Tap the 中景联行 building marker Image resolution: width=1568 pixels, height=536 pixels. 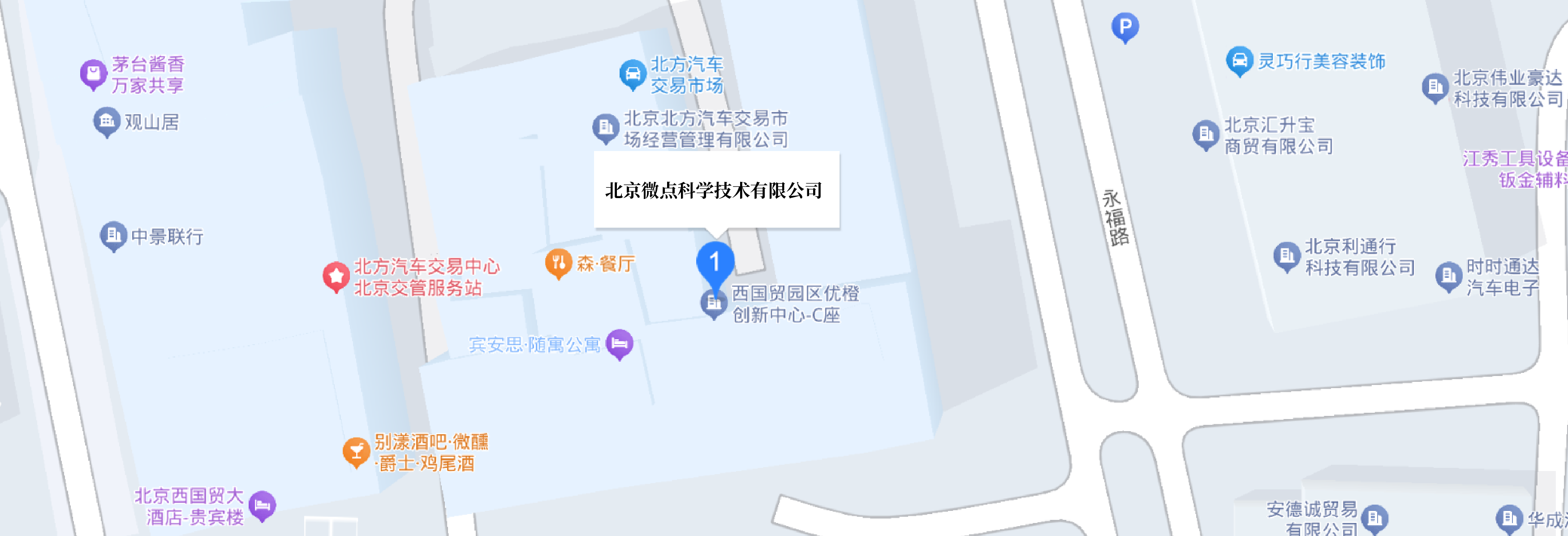pos(113,234)
